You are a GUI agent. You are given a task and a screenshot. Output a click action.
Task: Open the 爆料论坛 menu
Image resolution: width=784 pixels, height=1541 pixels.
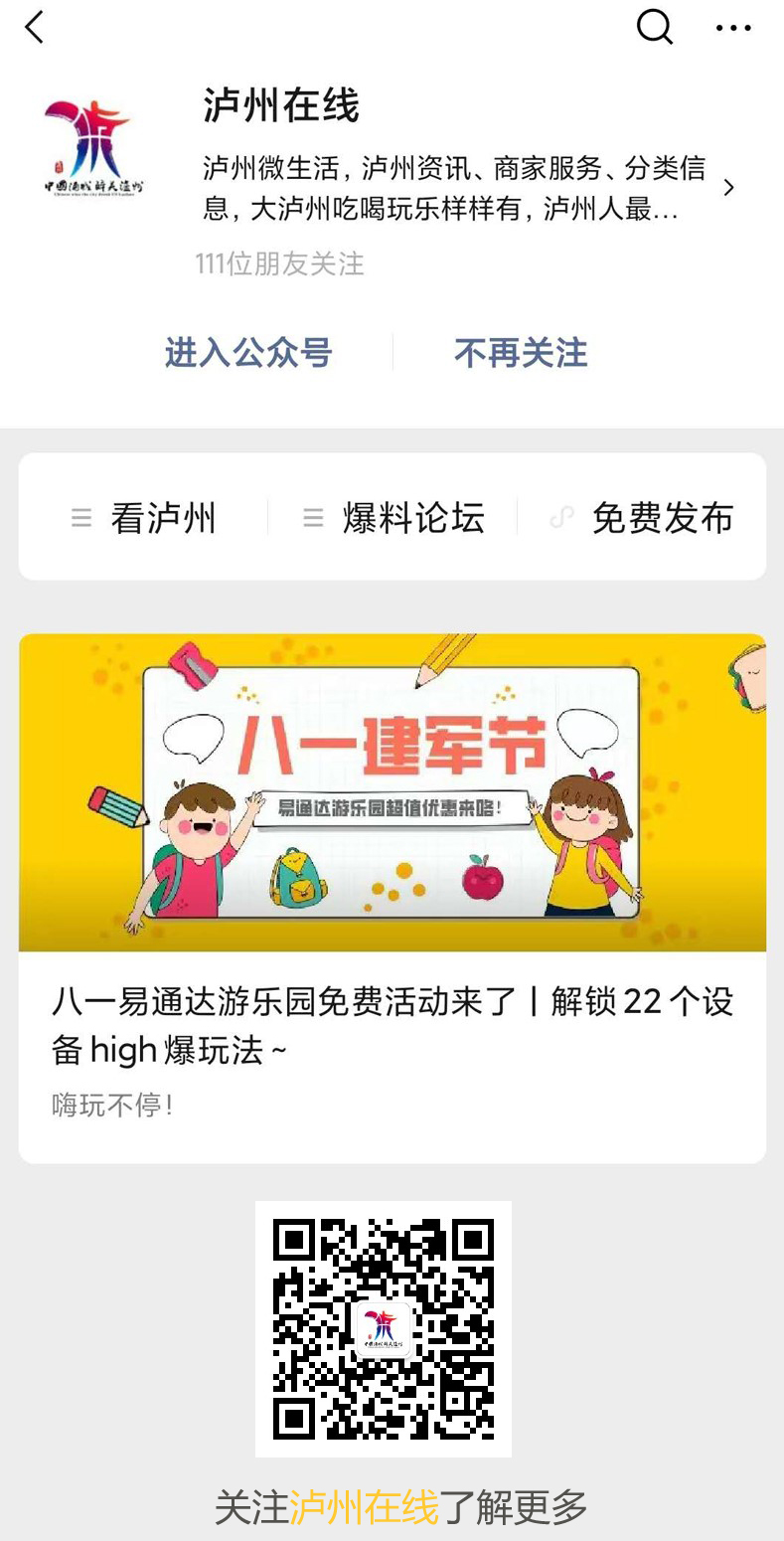(x=393, y=518)
